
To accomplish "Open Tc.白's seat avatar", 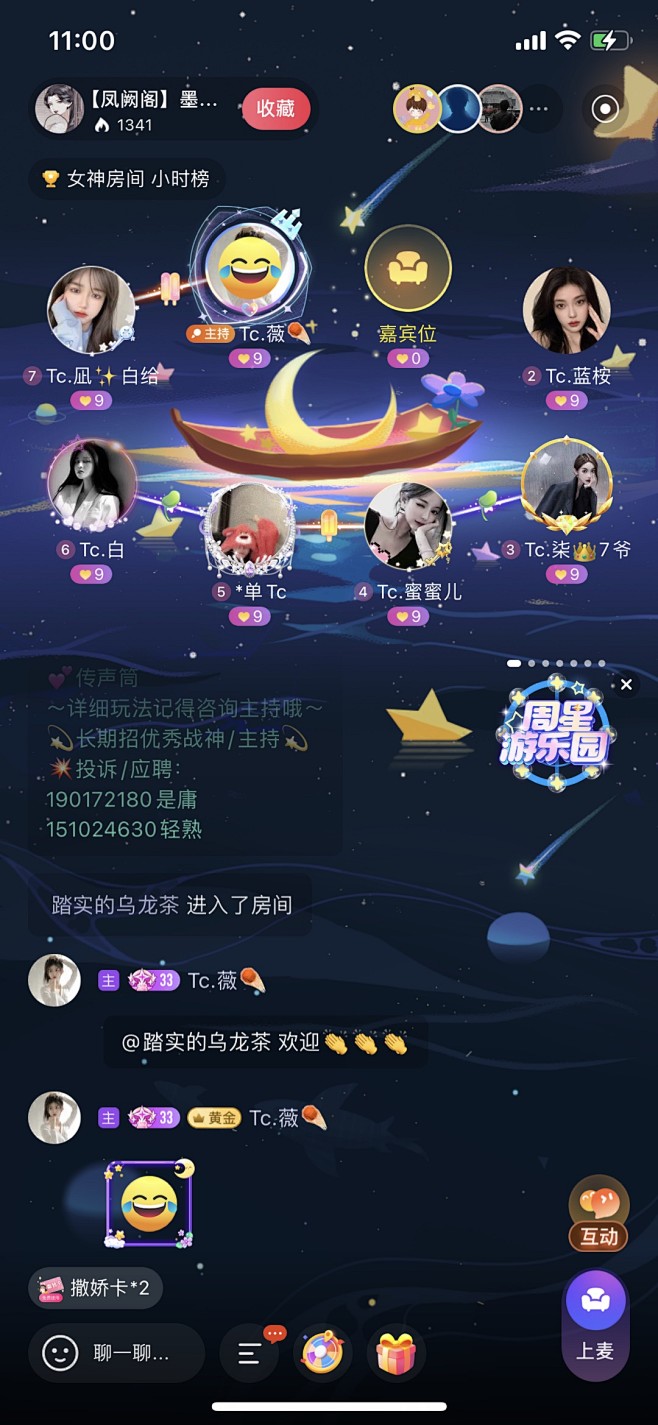I will coord(91,485).
